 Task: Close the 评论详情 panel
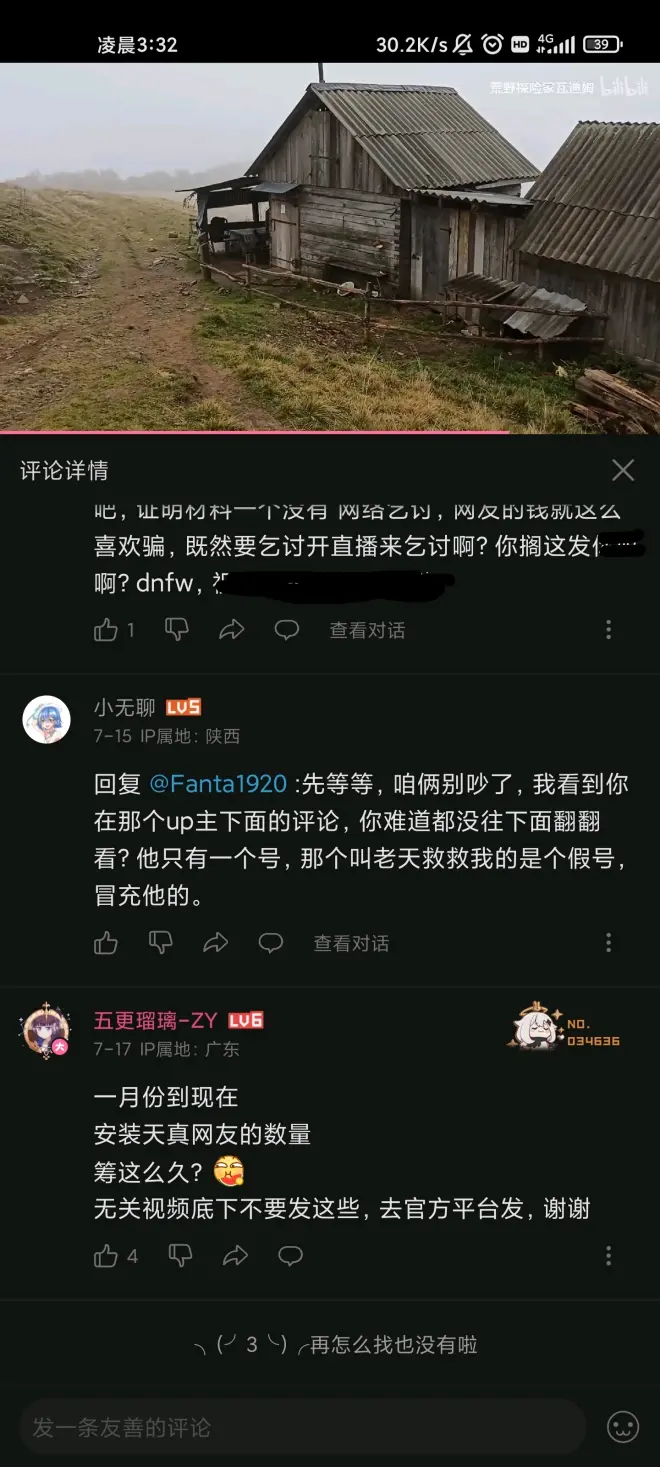pyautogui.click(x=623, y=470)
